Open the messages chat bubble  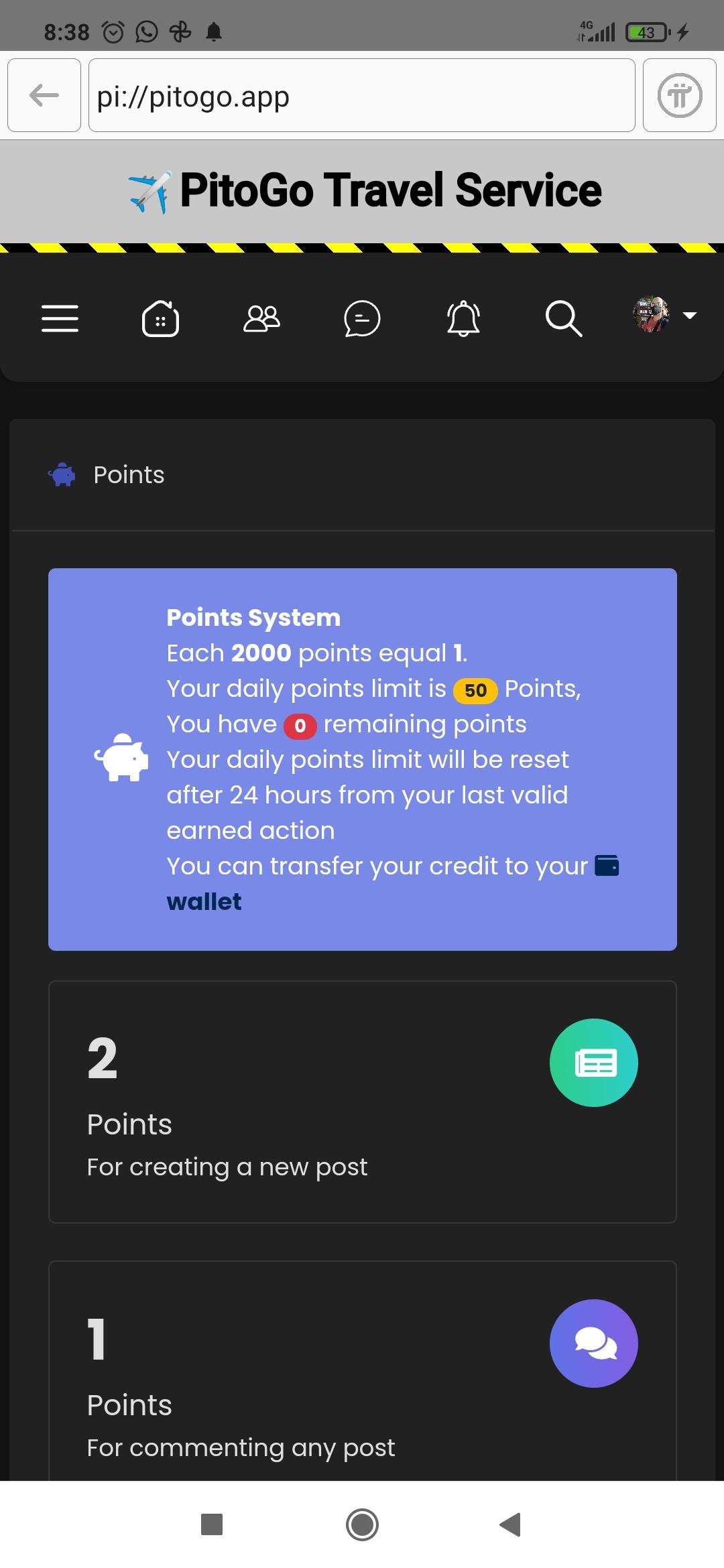pos(362,318)
